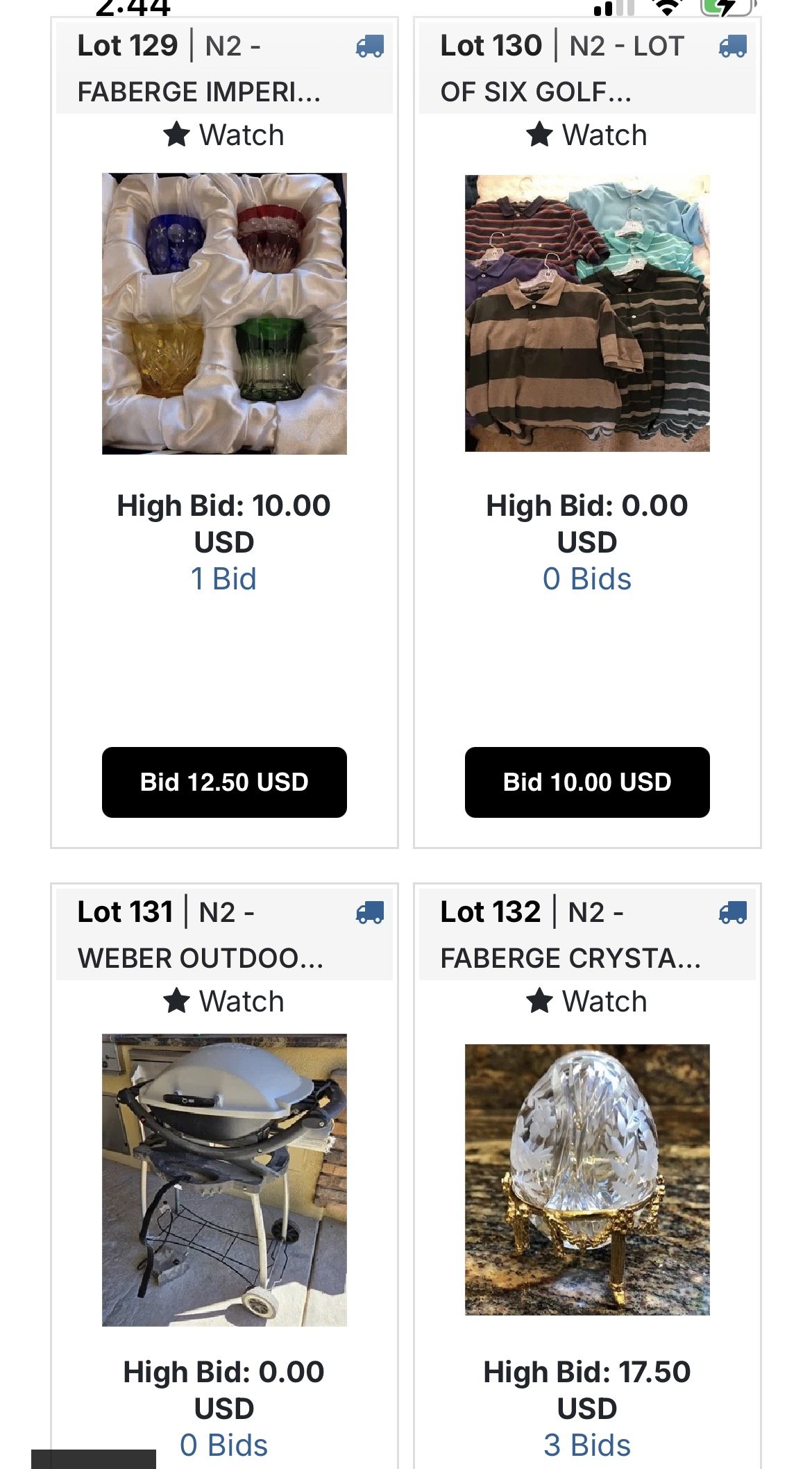View the 0 Bids link for Lot 130
812x1469 pixels.
pos(587,579)
